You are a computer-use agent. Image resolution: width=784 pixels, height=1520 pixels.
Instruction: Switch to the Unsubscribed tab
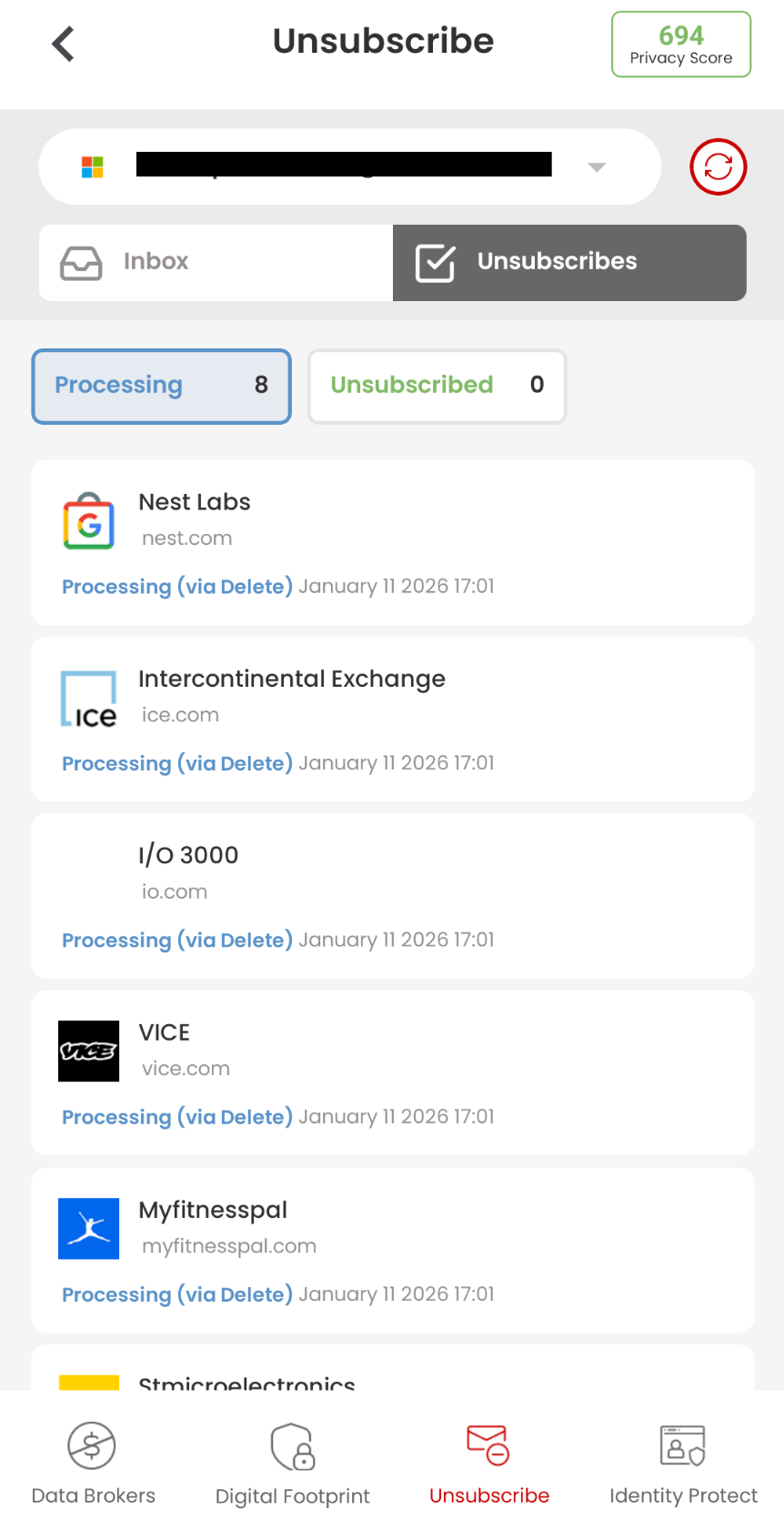tap(437, 386)
